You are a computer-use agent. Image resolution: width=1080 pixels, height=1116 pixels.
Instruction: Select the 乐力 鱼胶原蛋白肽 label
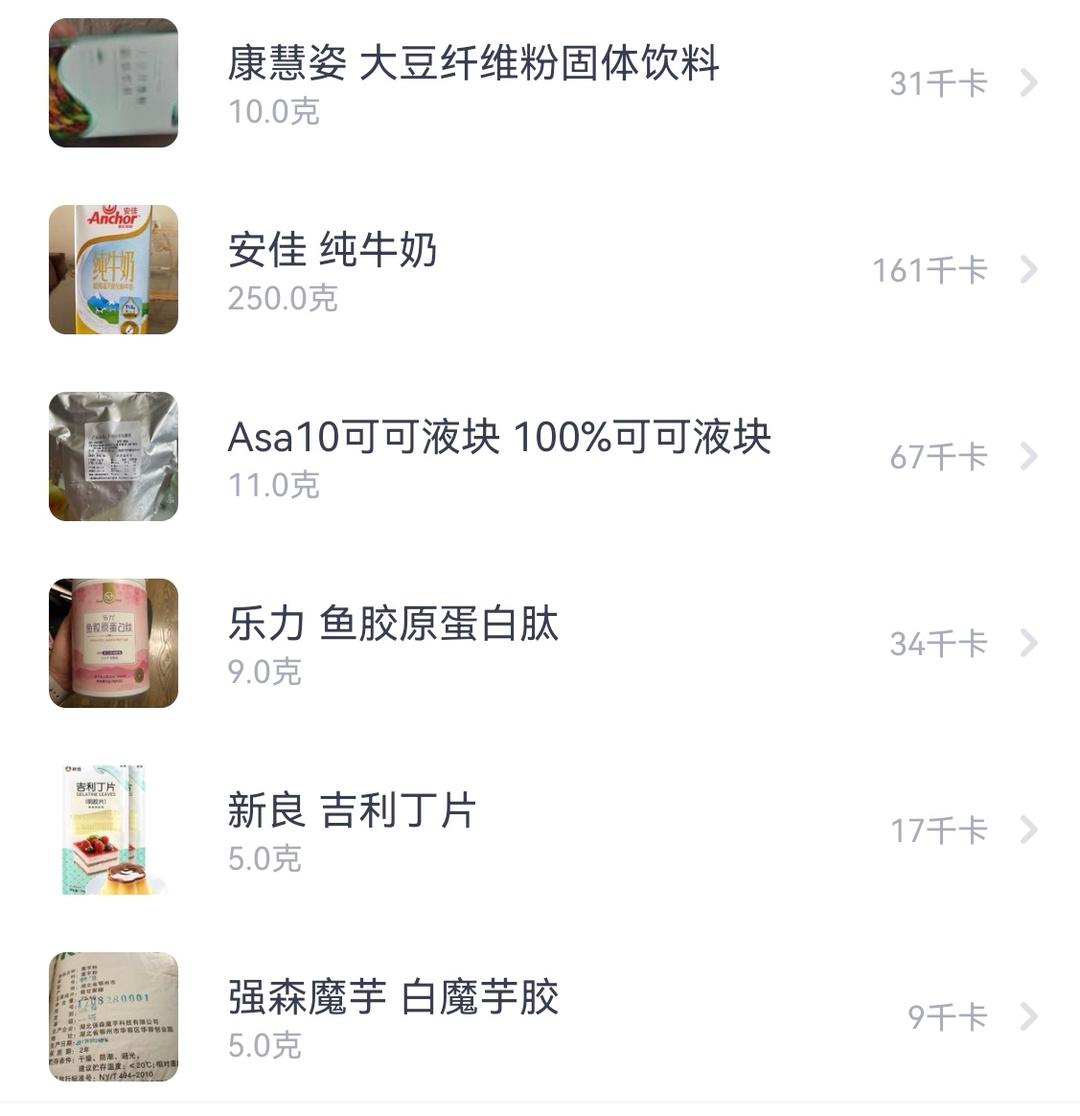click(395, 624)
